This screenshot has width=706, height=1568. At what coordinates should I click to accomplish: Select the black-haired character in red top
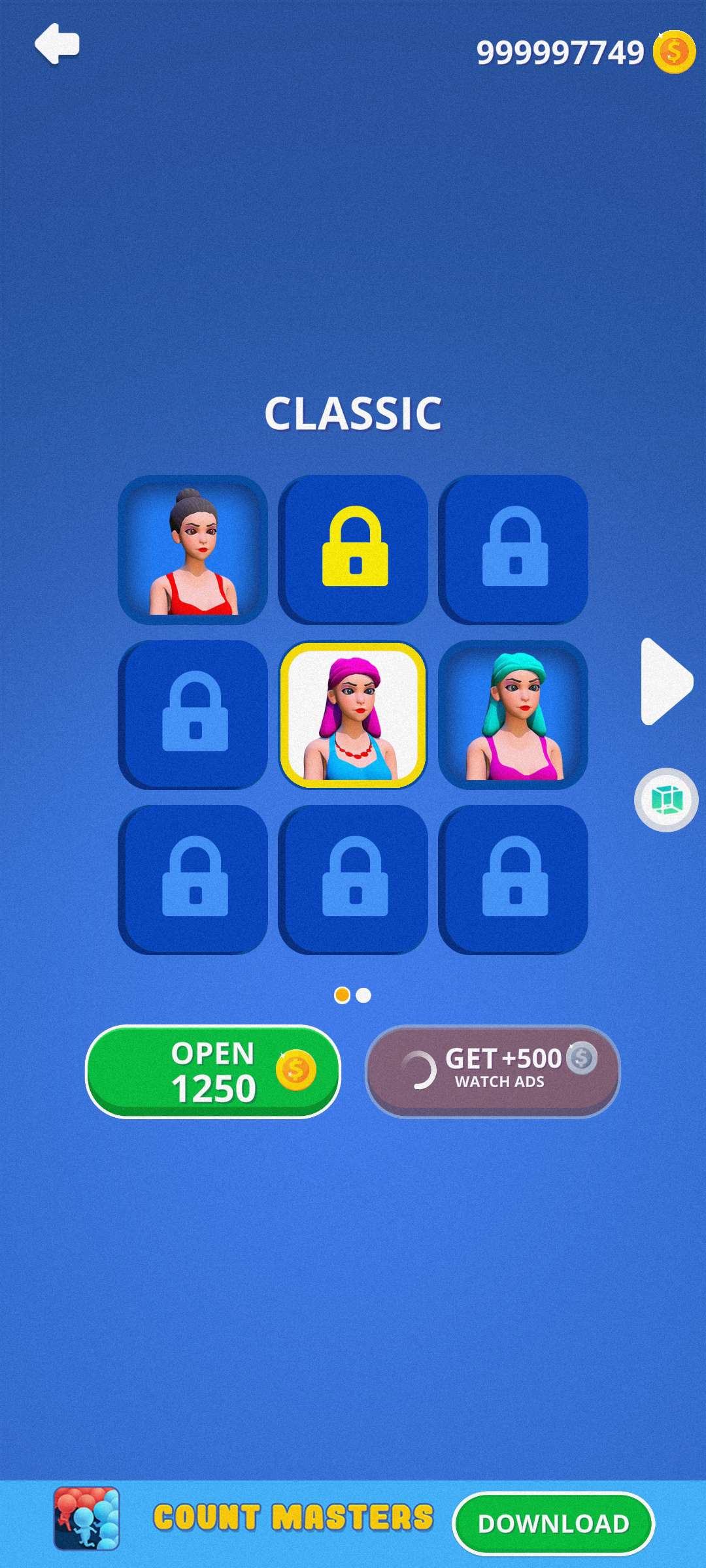pyautogui.click(x=193, y=550)
